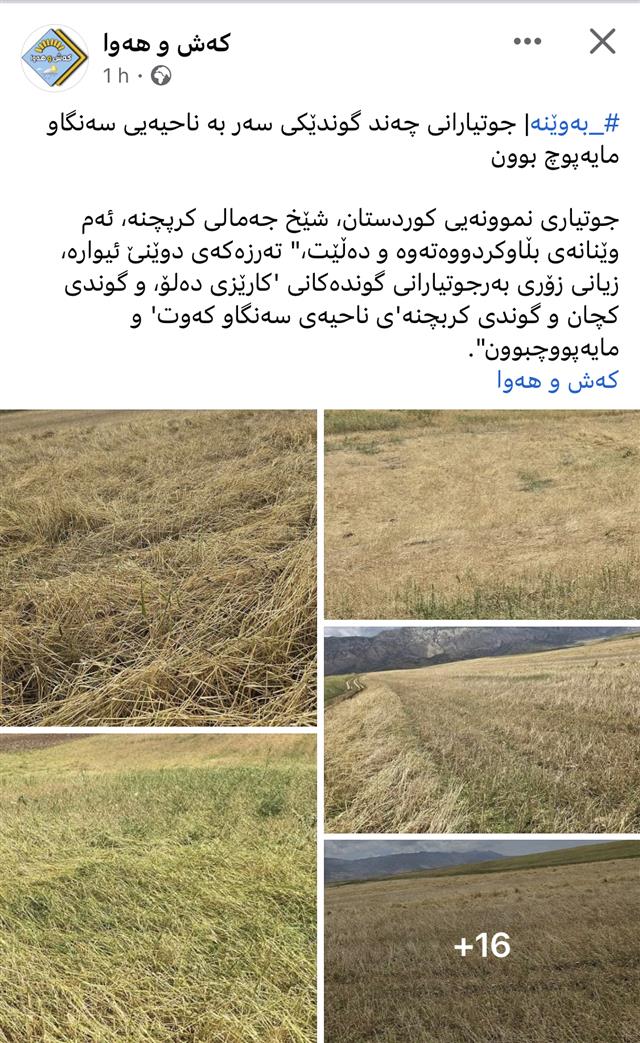Viewport: 640px width, 1043px height.
Task: Open the photo of field with mountain cliffs
Action: tap(482, 730)
